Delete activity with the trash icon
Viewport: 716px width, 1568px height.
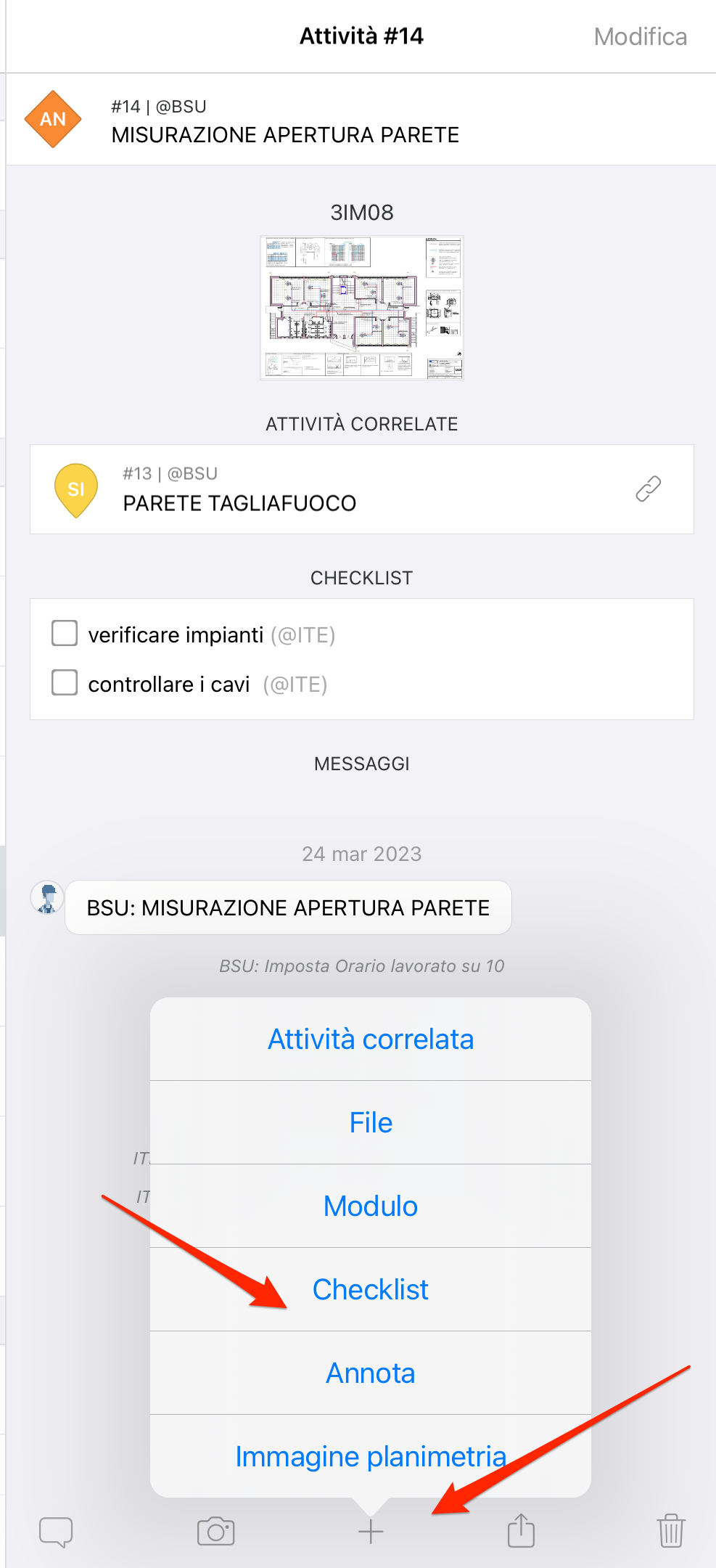[x=671, y=1530]
